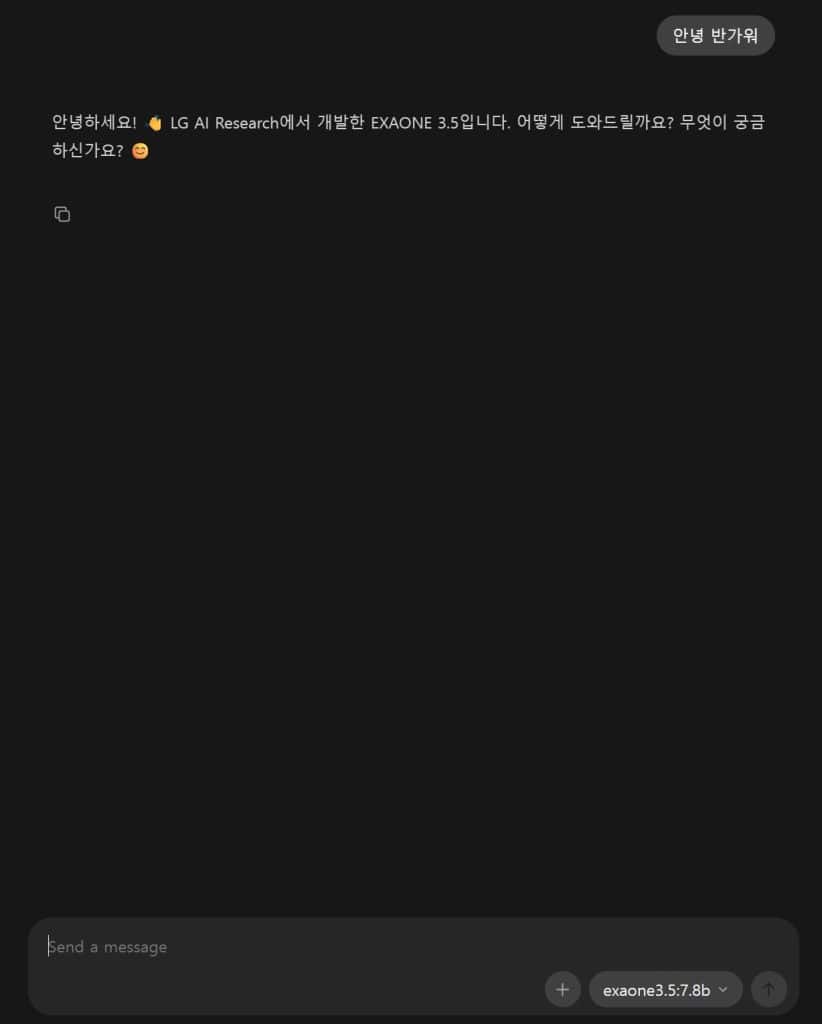Click the send arrow inside the message box
822x1024 pixels.
coord(769,989)
